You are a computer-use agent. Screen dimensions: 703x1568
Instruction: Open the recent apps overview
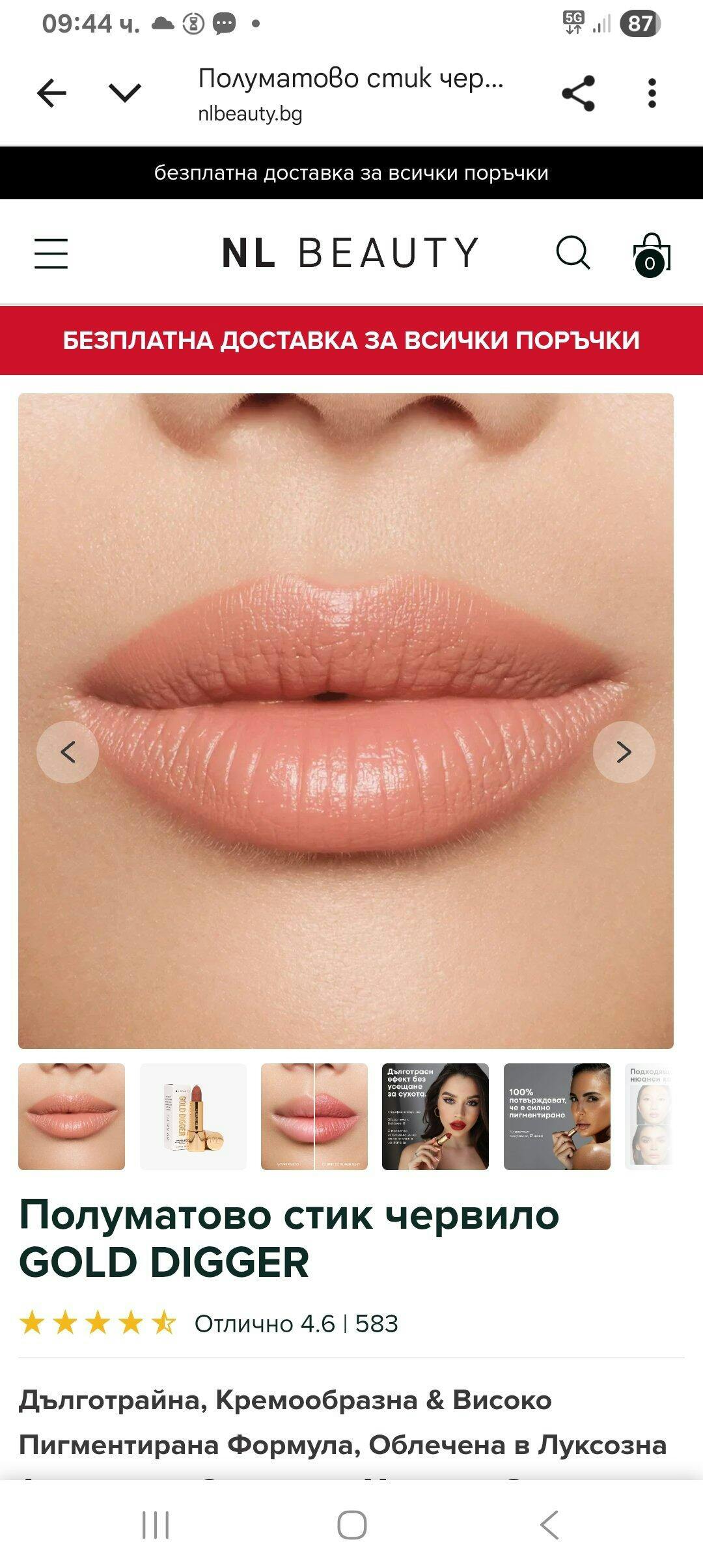coord(156,1525)
